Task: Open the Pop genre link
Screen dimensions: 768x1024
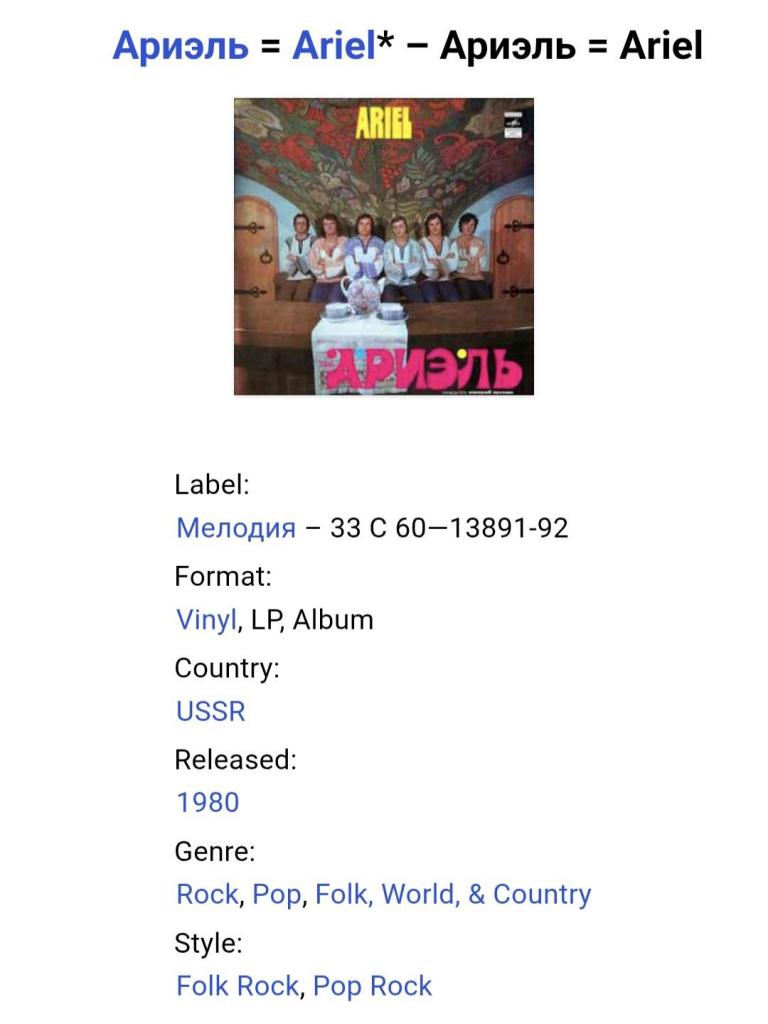Action: [276, 894]
